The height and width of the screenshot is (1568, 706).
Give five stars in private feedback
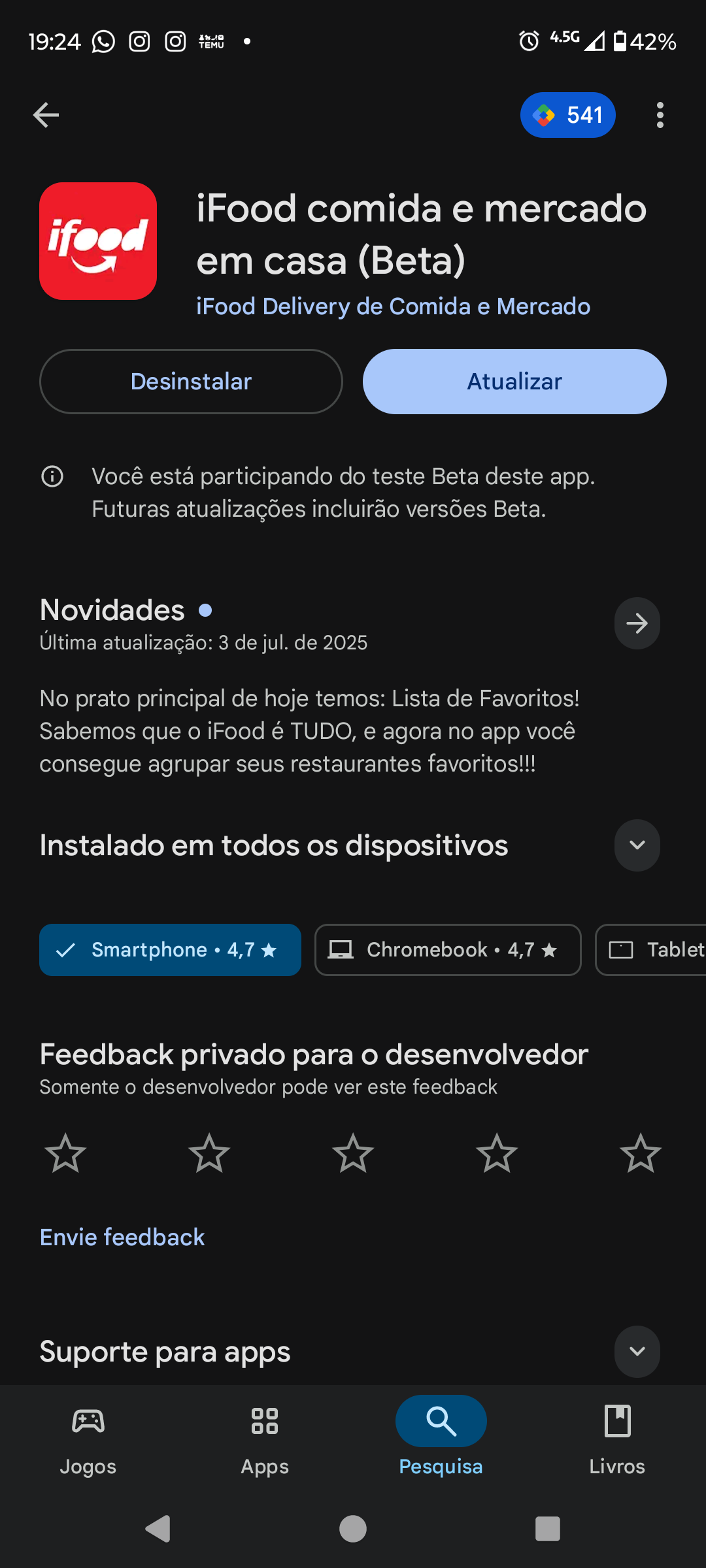(641, 1153)
